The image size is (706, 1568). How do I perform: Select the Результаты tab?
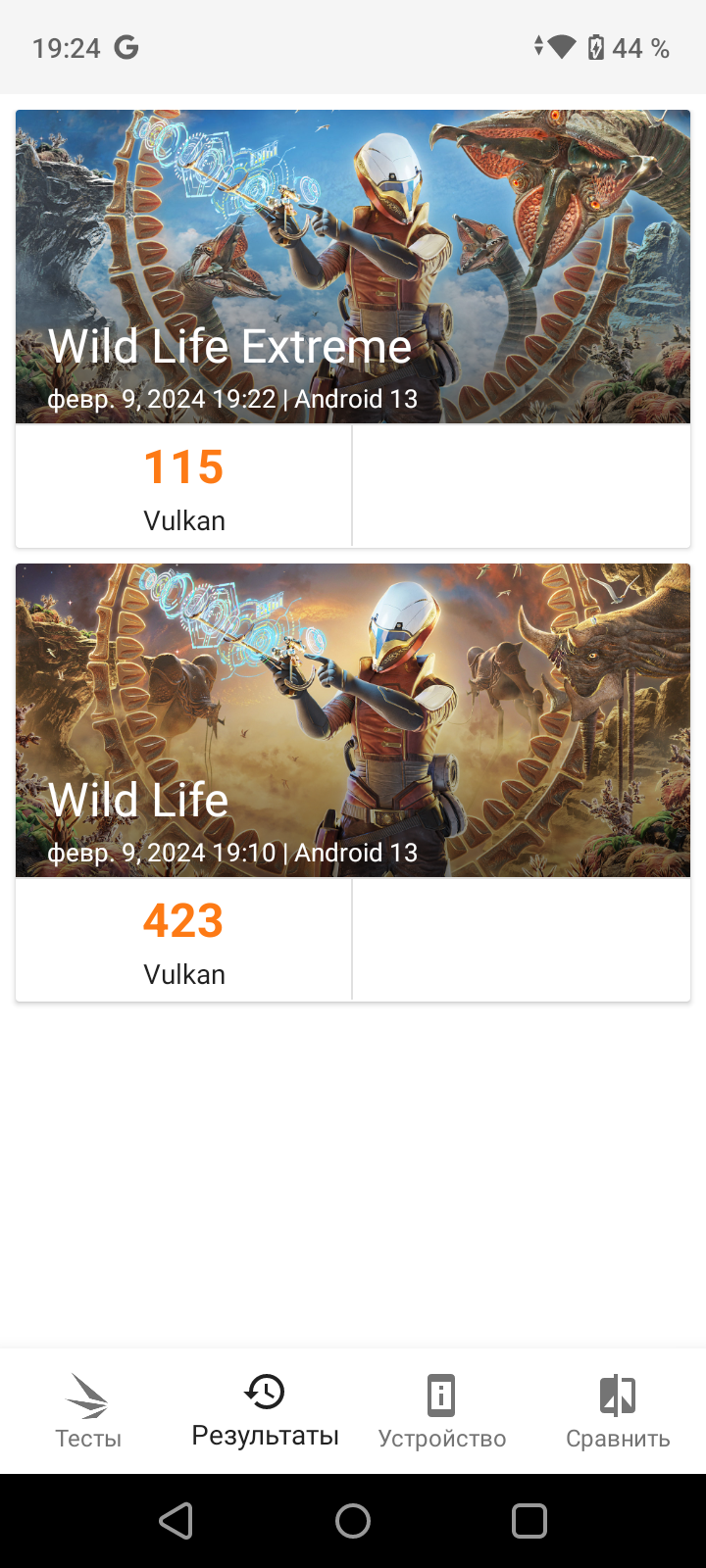click(265, 1411)
